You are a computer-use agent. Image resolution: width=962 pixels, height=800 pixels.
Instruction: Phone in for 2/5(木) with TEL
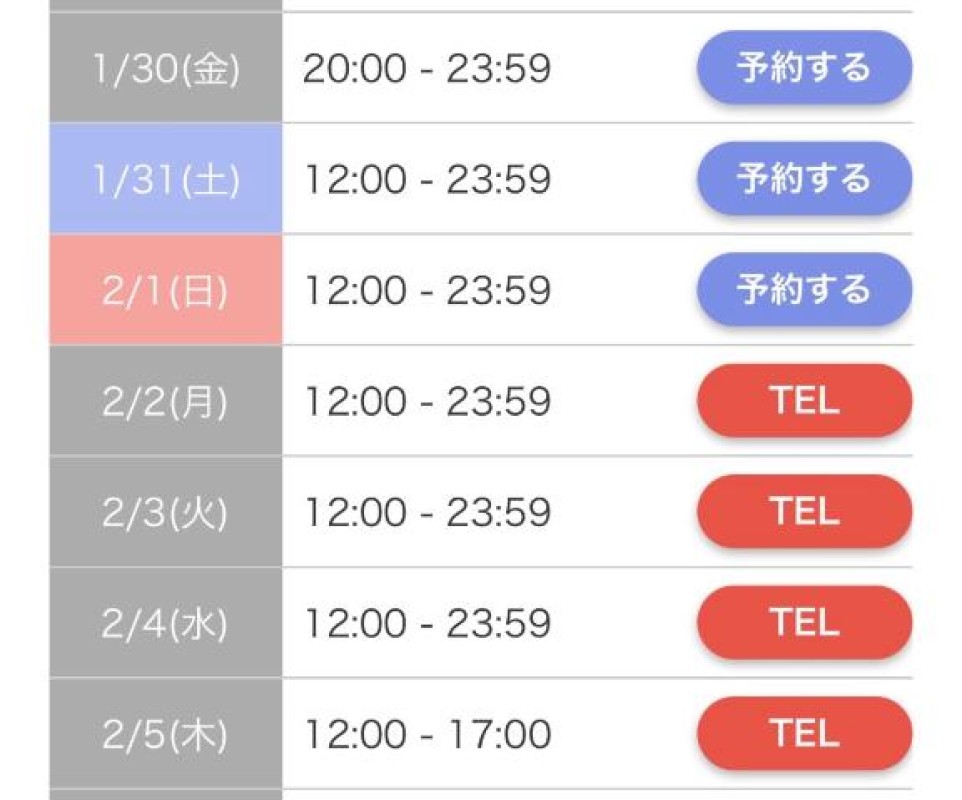pos(804,734)
